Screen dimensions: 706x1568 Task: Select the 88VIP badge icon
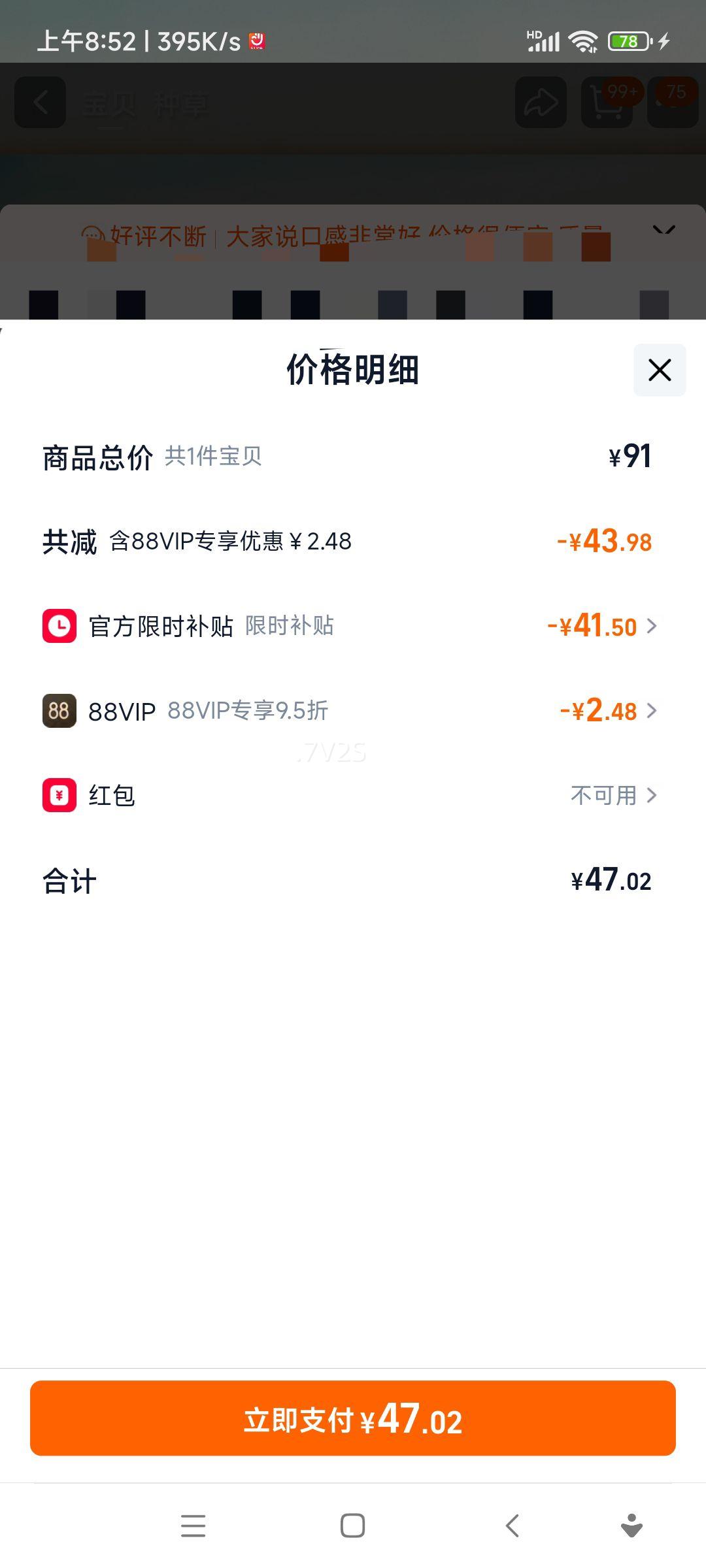tap(59, 711)
